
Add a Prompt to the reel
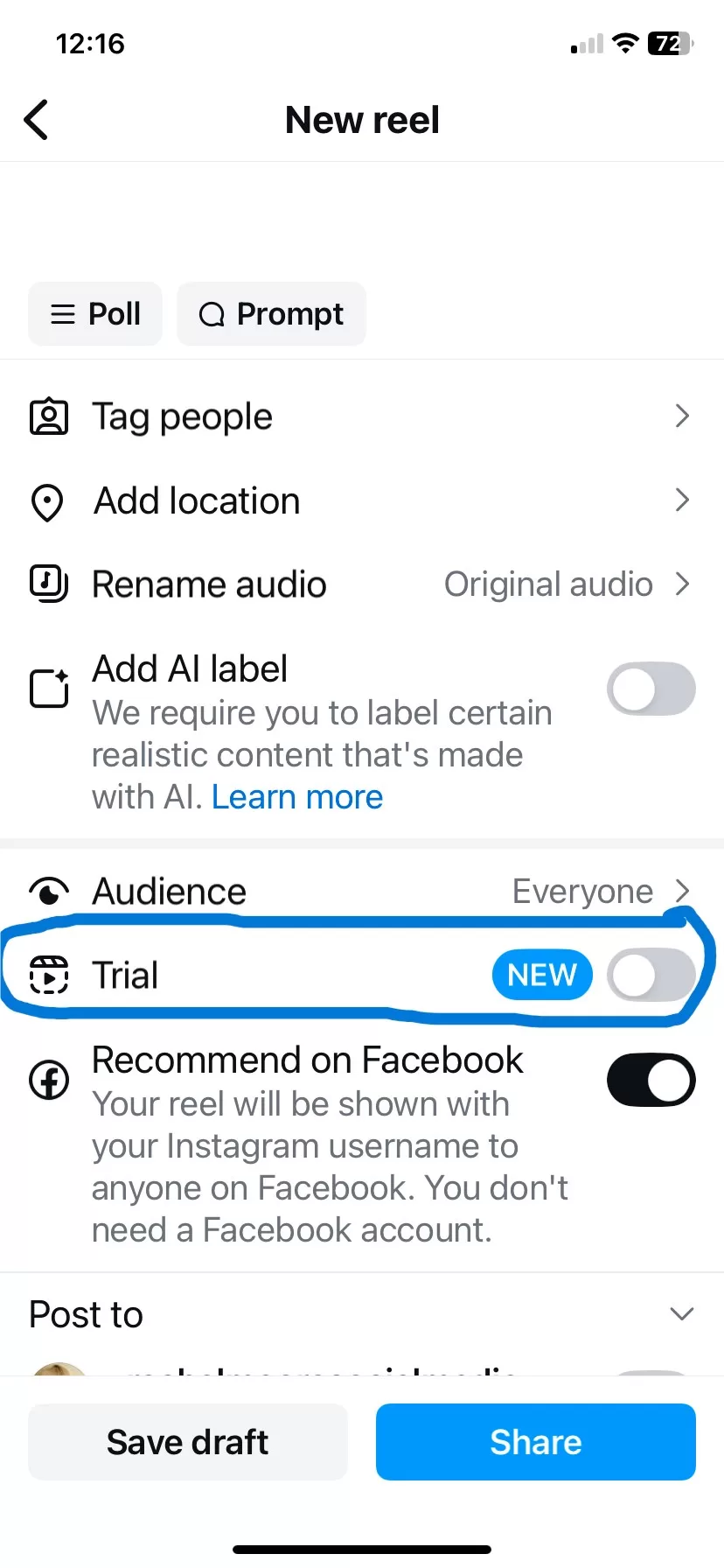pyautogui.click(x=272, y=314)
